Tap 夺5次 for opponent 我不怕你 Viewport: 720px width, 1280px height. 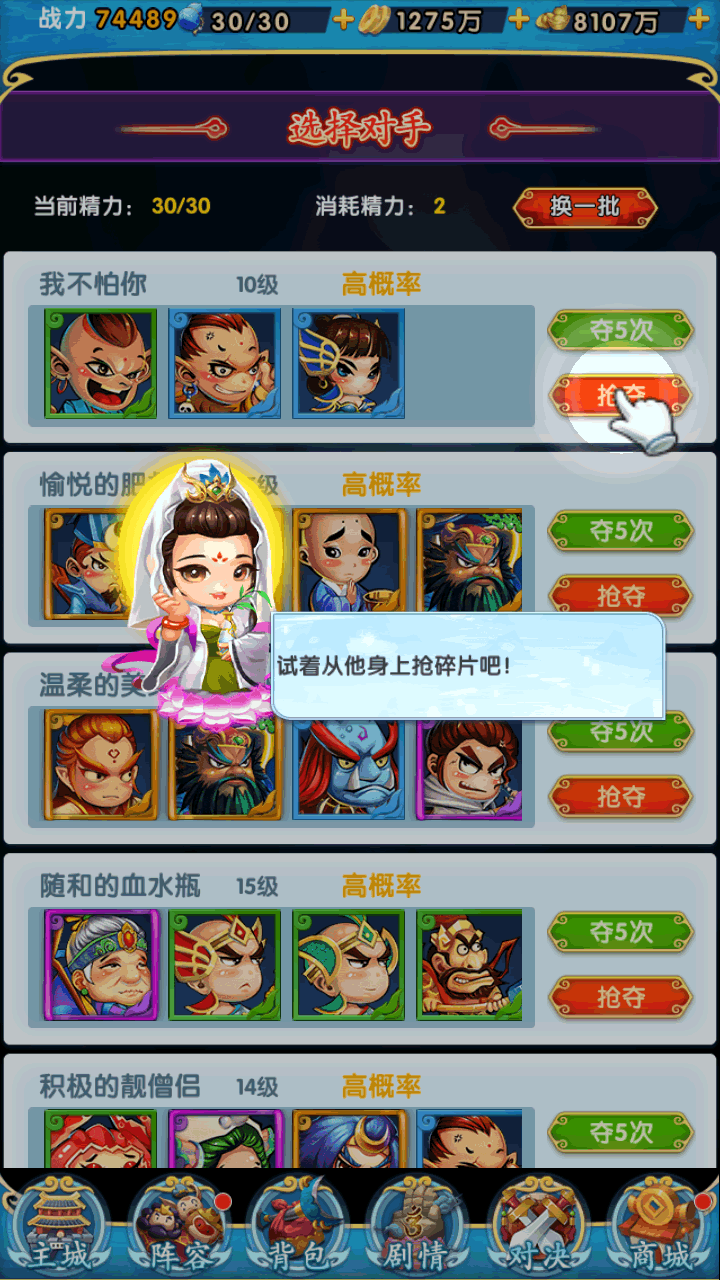click(620, 330)
